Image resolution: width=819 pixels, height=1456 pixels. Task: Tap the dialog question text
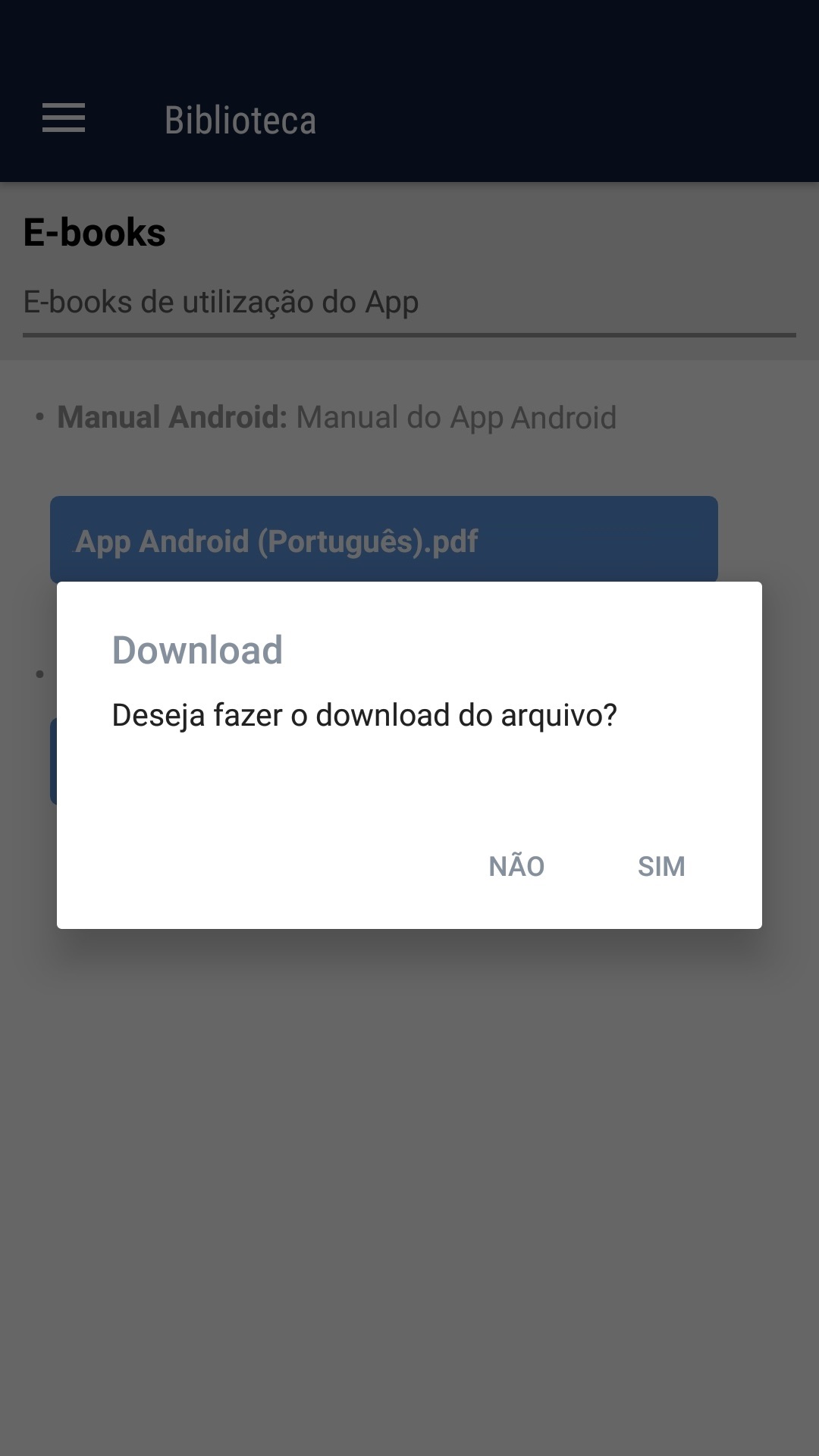point(364,714)
